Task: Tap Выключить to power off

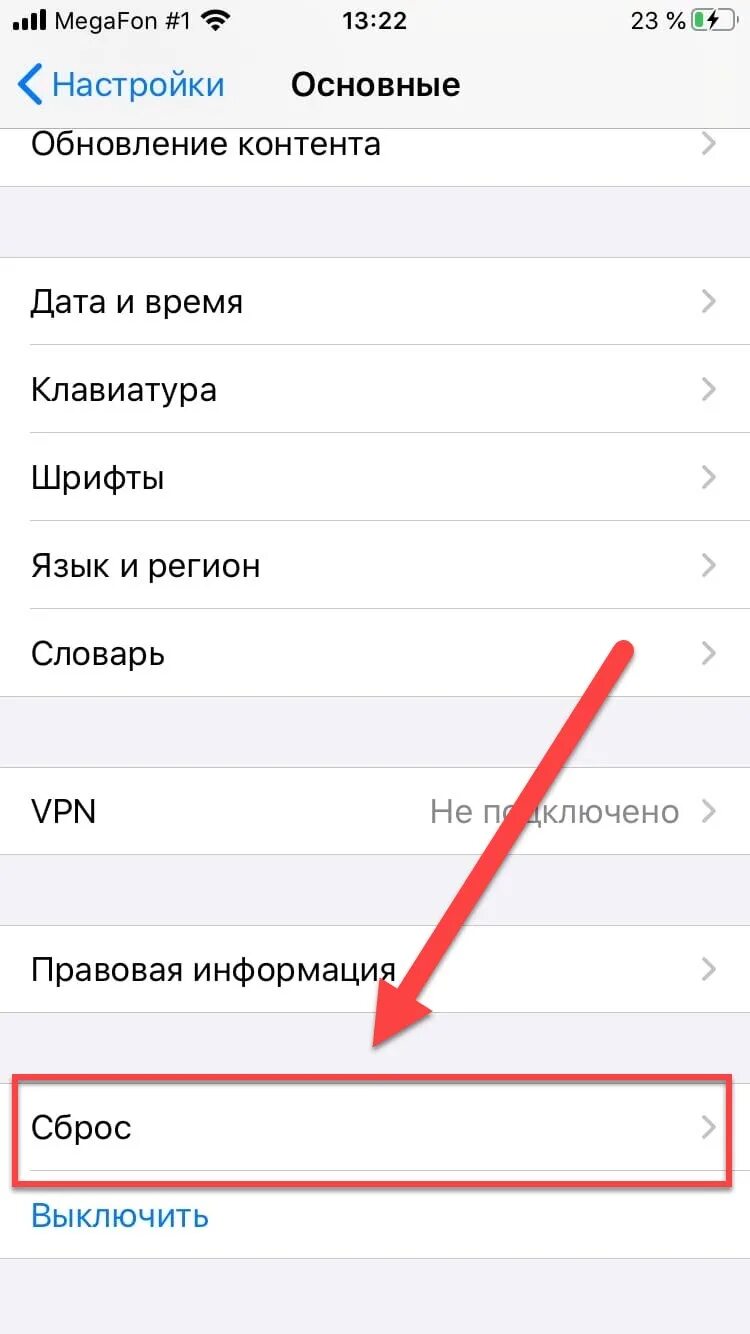Action: click(x=120, y=1215)
